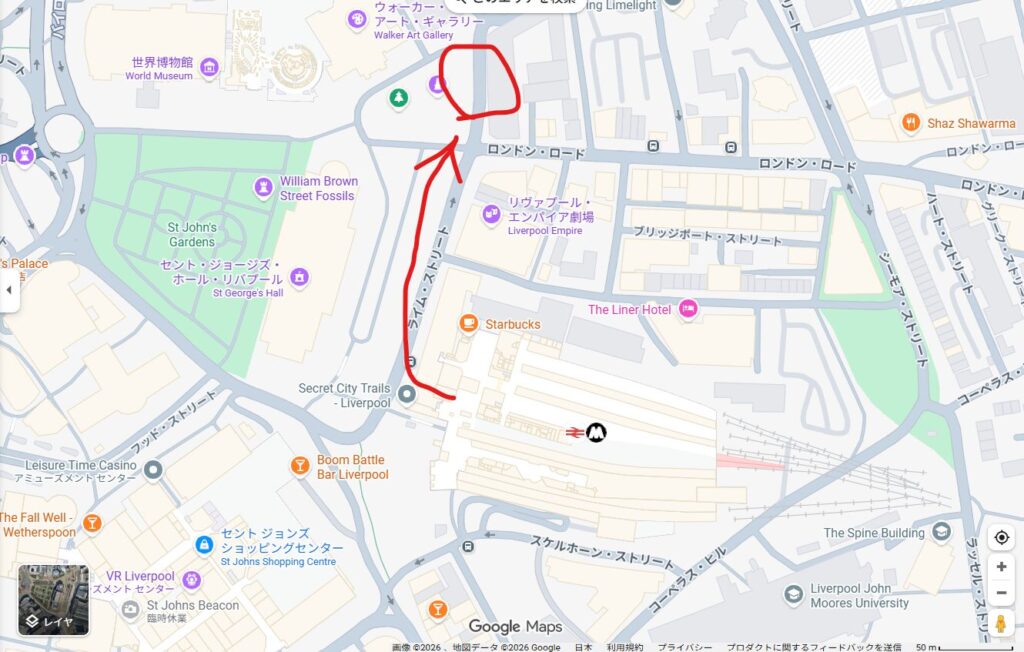The height and width of the screenshot is (652, 1024).
Task: Open the map layers (レイヤ) tile
Action: [x=54, y=601]
